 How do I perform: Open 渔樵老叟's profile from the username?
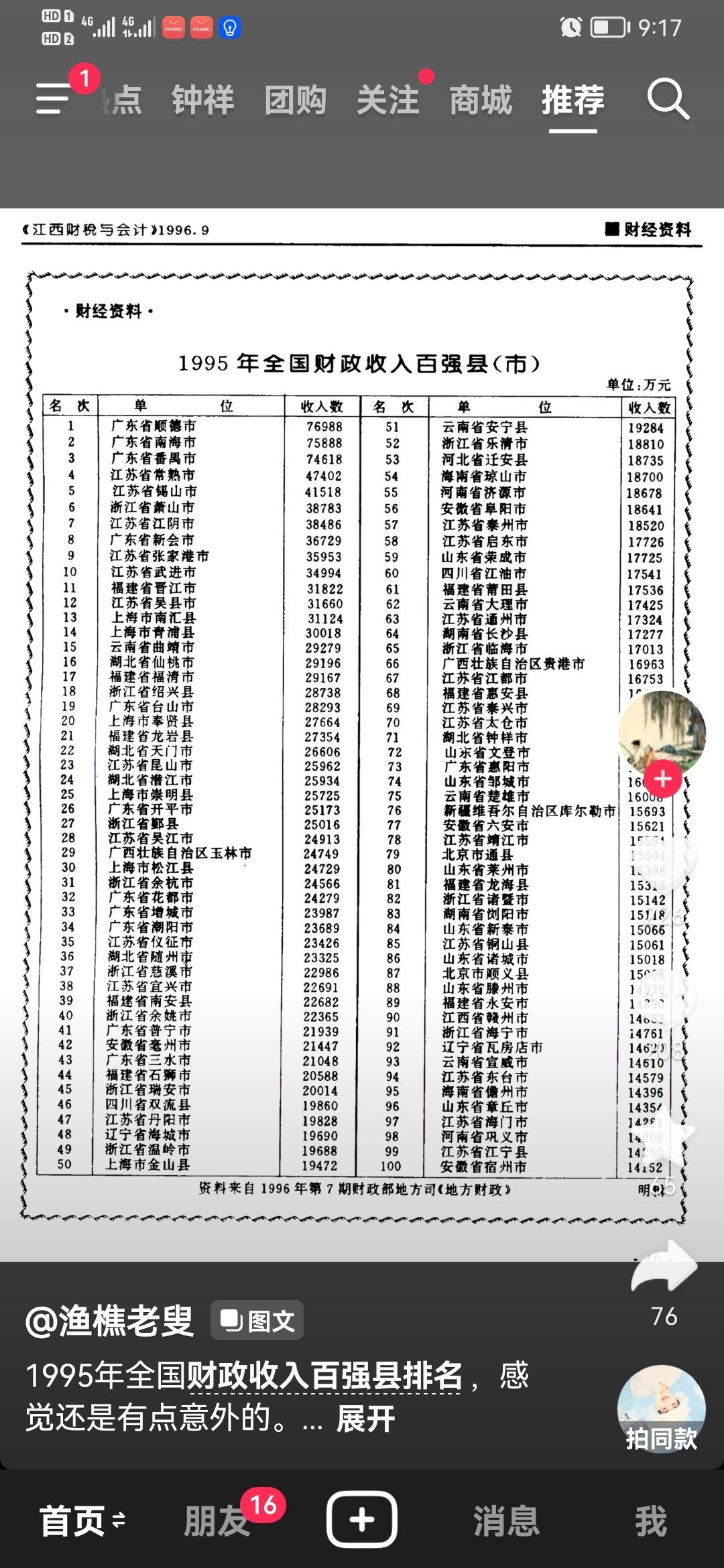point(110,1321)
